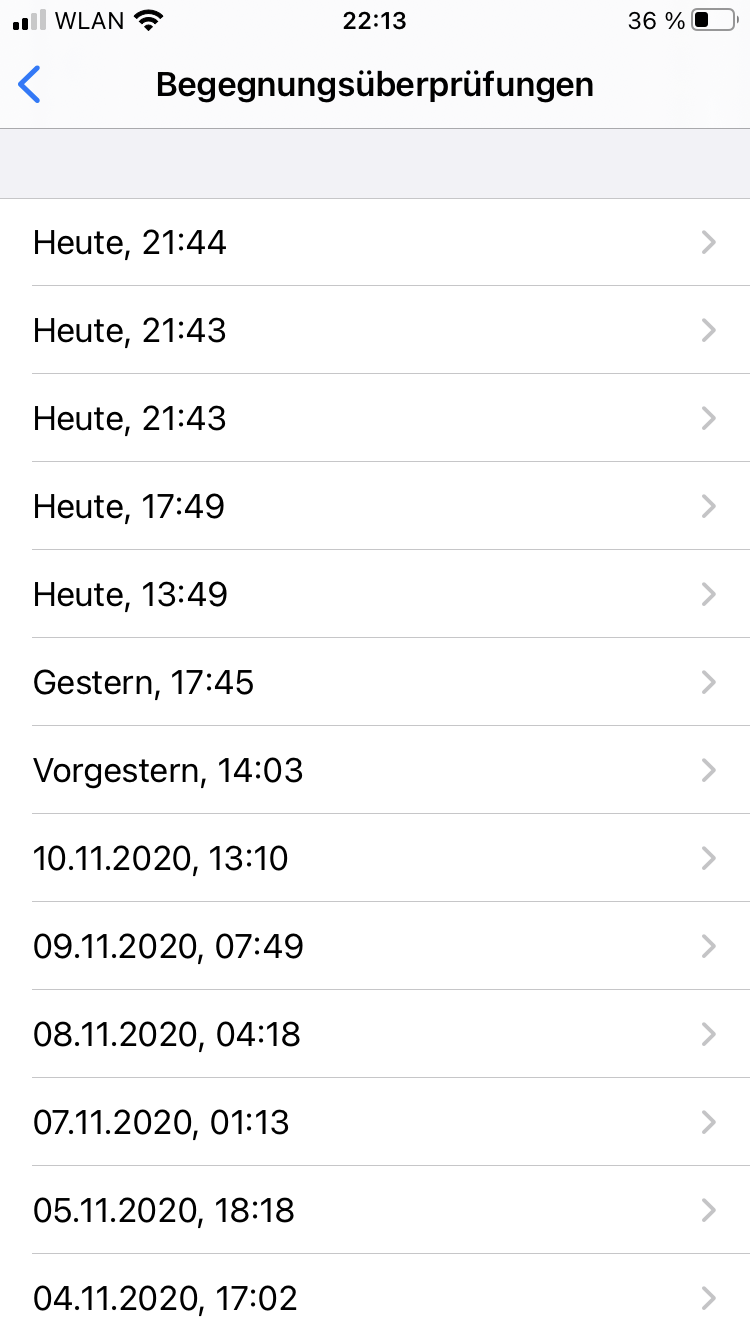View details for Heute, 13:49
Screen dimensions: 750x1334
click(x=375, y=595)
